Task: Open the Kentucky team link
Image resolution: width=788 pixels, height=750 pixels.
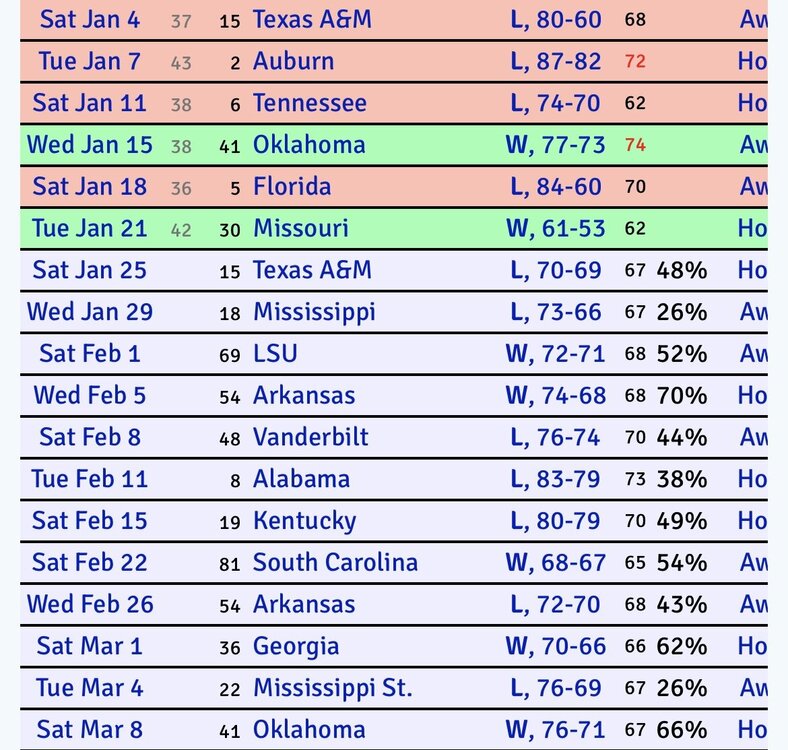Action: pyautogui.click(x=304, y=521)
